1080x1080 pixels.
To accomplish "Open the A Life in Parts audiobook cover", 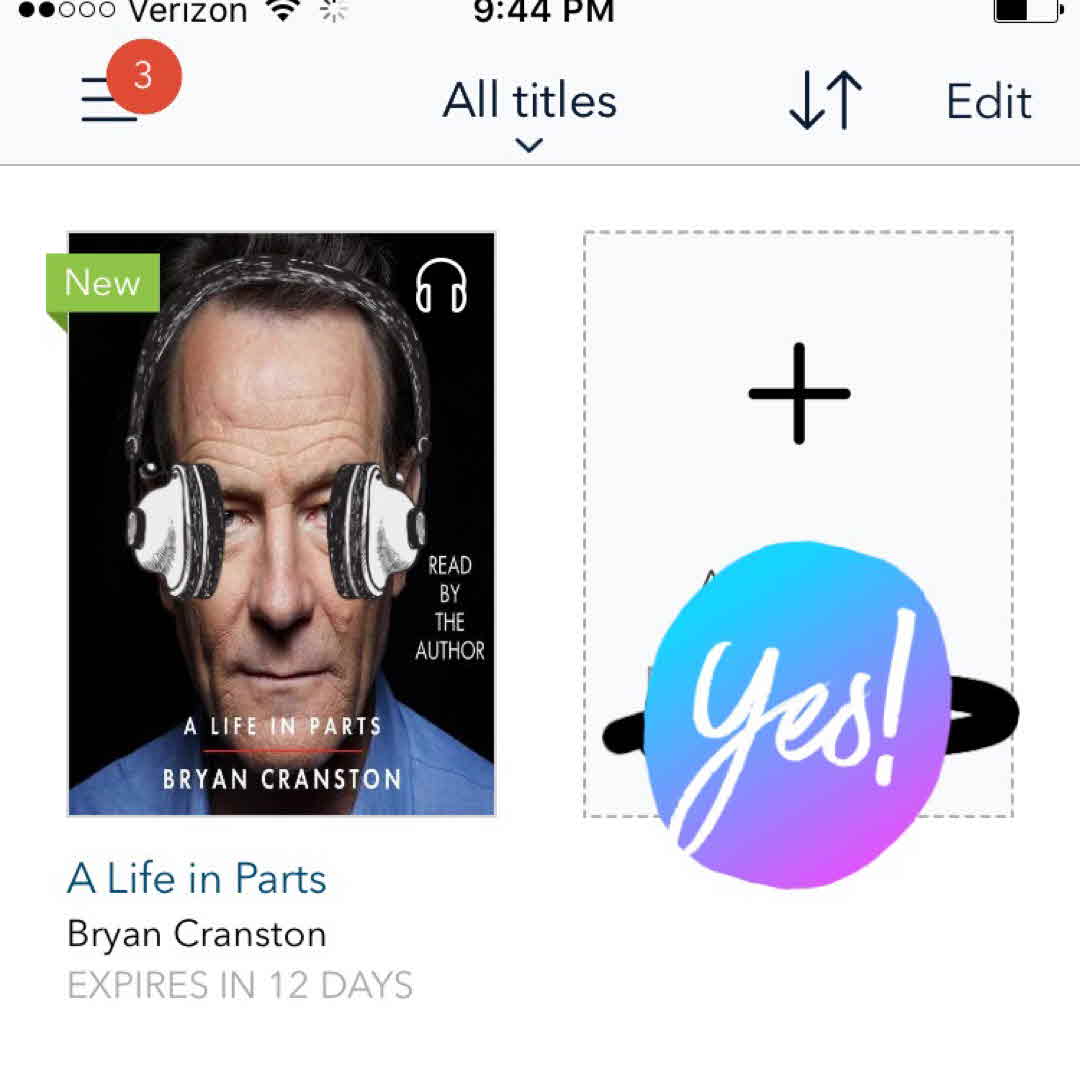I will click(281, 524).
